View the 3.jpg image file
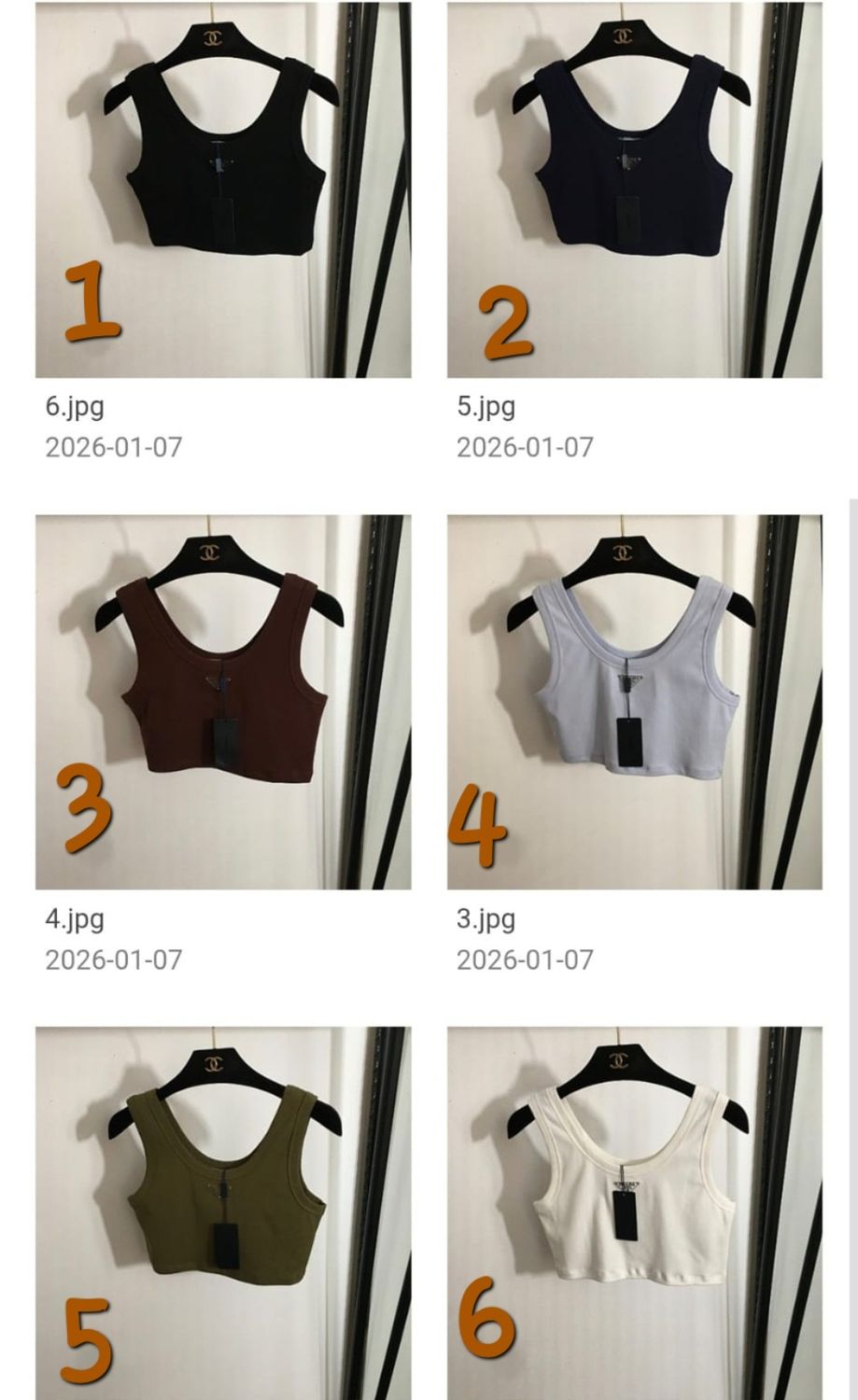 [634, 701]
